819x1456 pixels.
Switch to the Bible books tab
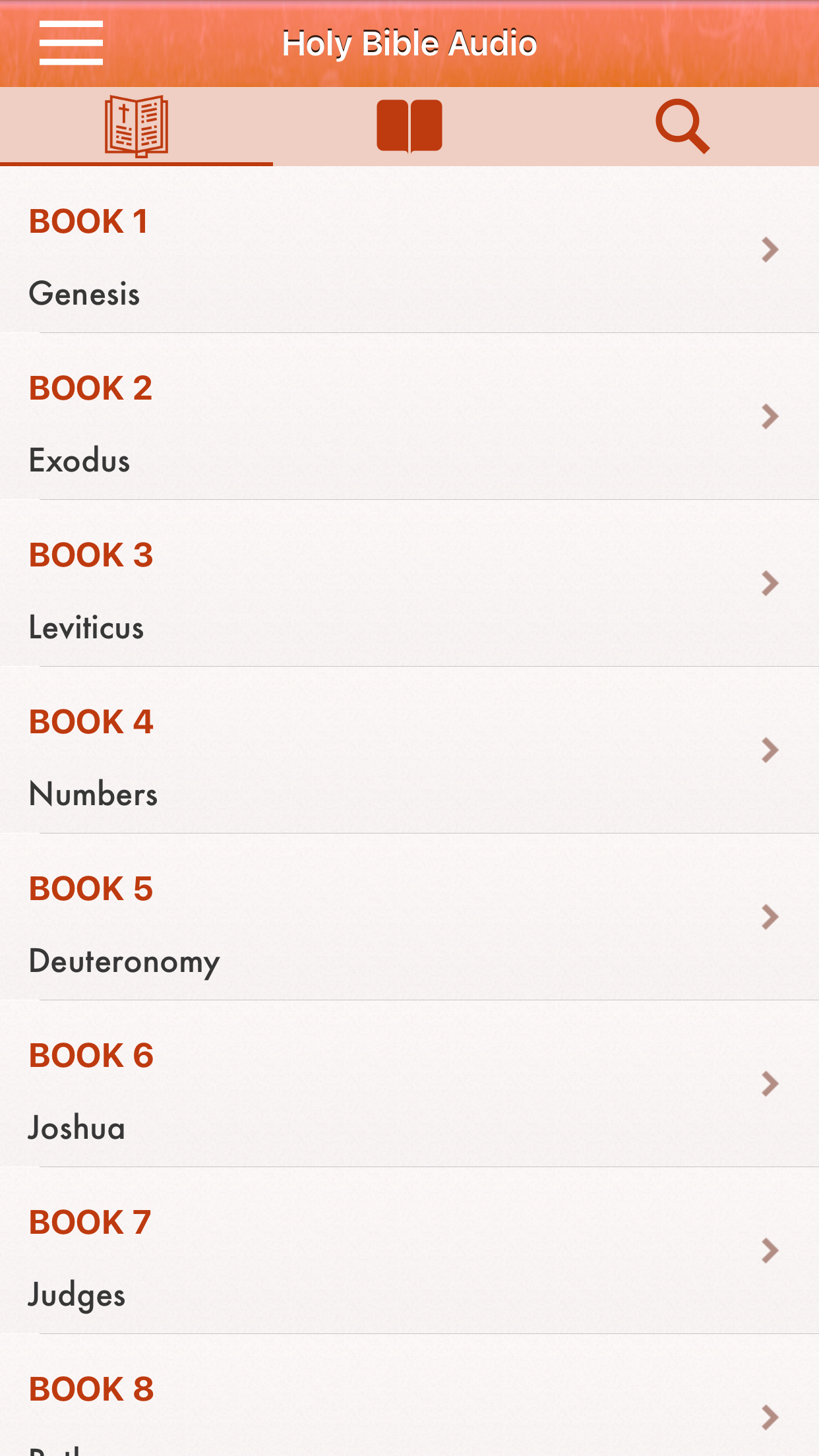point(136,126)
